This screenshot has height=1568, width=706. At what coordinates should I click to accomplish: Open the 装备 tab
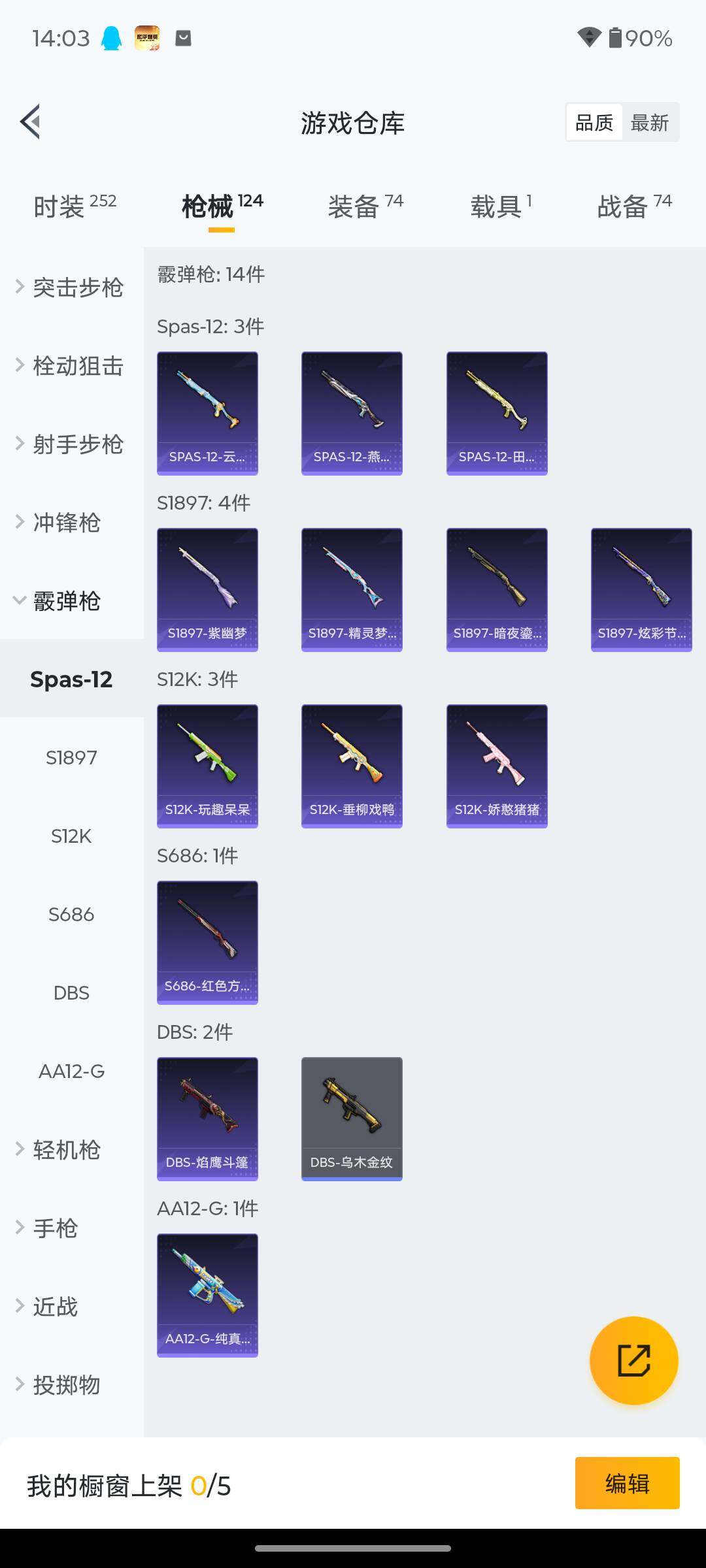point(365,206)
